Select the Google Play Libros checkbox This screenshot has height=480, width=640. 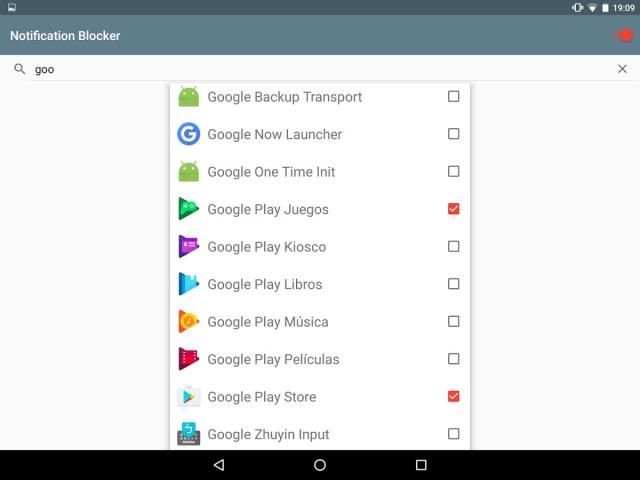pyautogui.click(x=453, y=284)
